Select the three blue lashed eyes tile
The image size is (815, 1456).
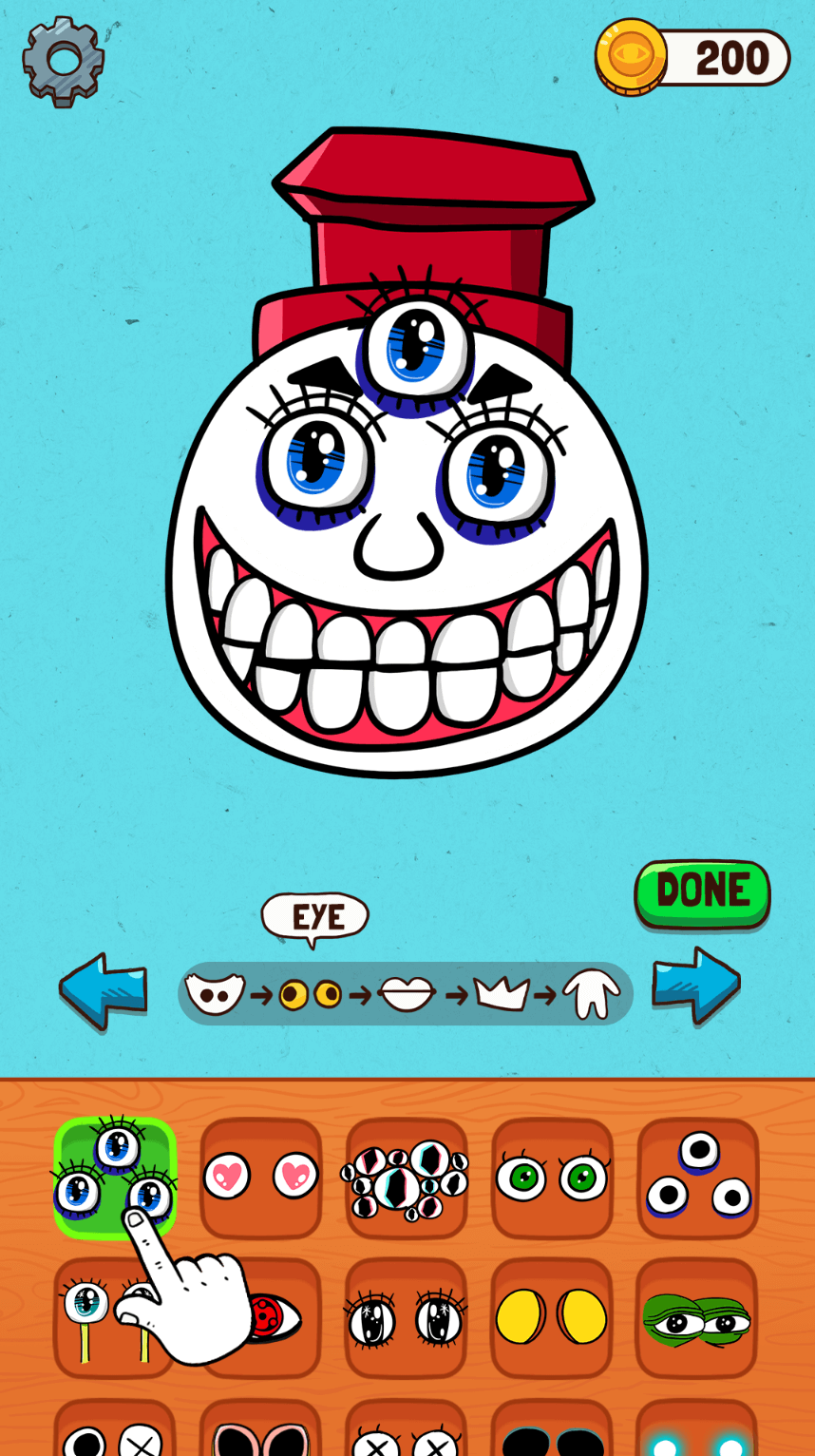click(x=114, y=1177)
